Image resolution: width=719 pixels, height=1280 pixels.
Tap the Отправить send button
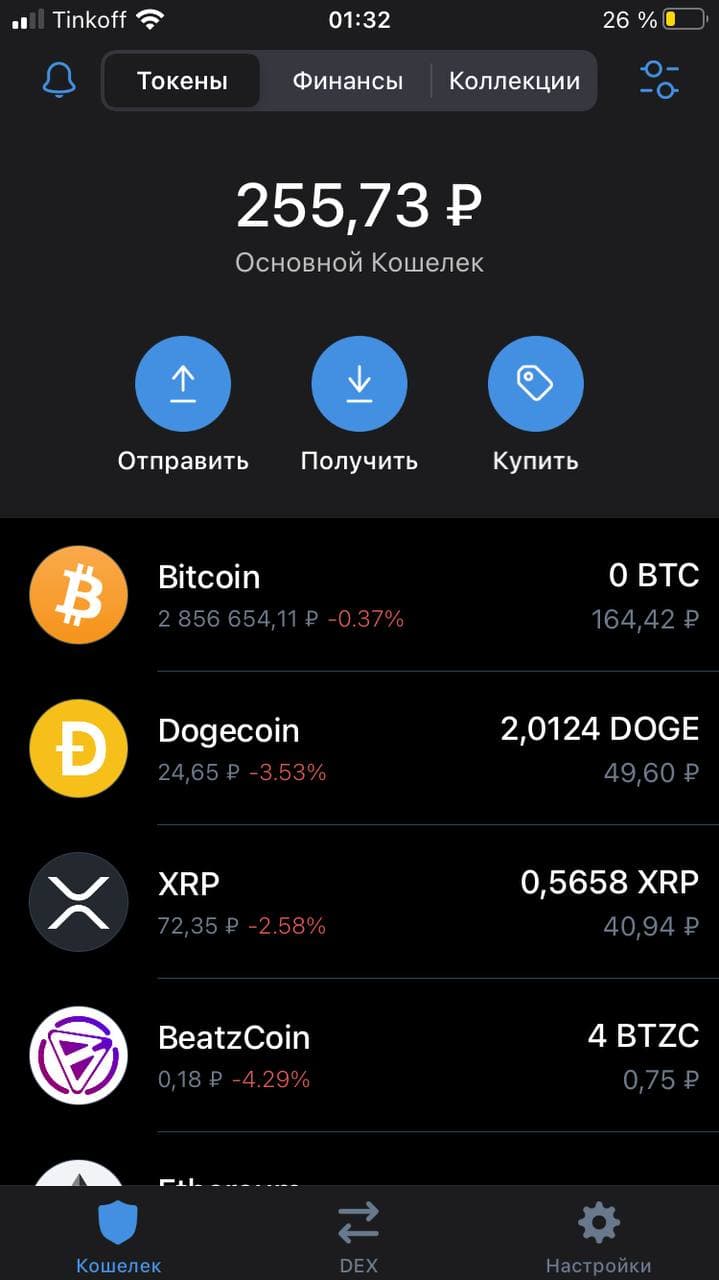coord(183,384)
